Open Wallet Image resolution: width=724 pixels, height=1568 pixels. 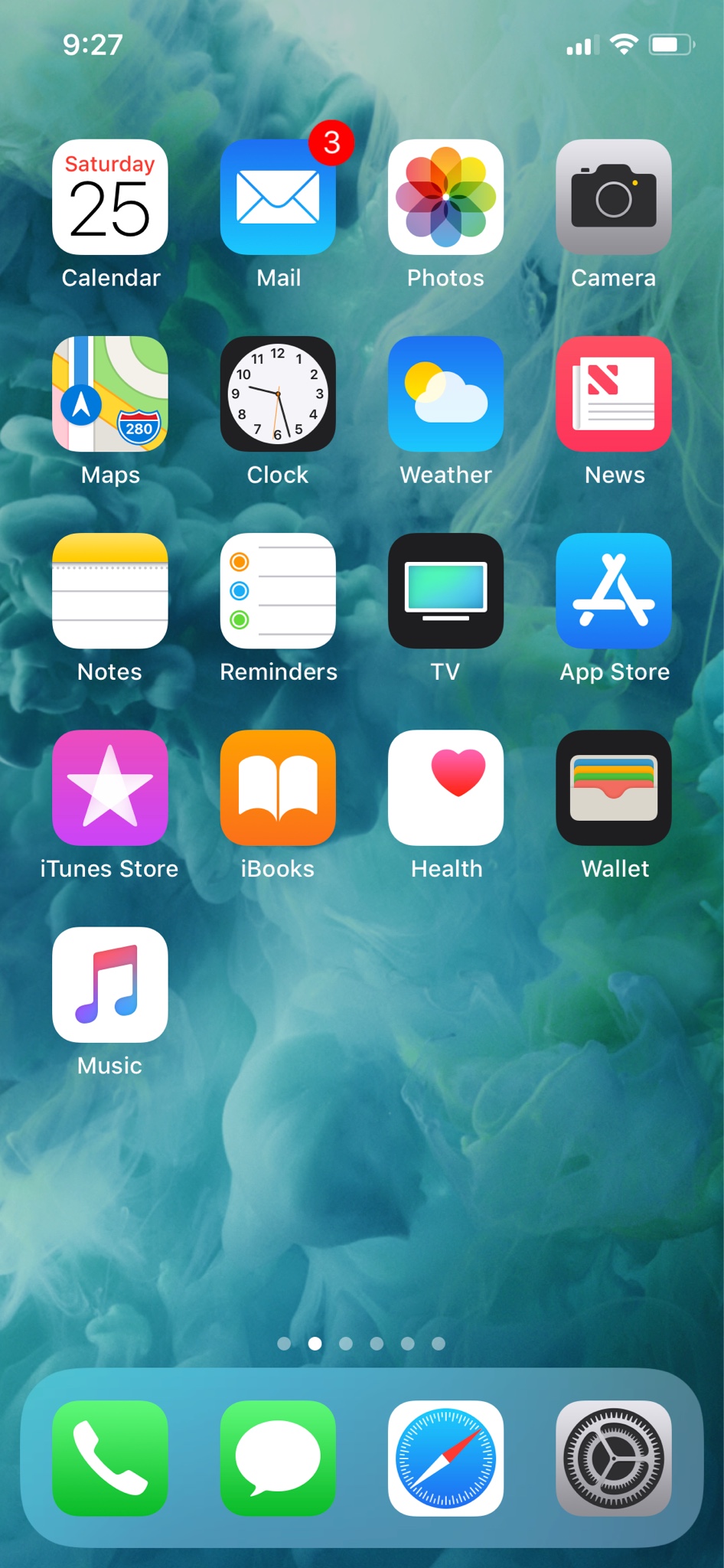tap(613, 787)
